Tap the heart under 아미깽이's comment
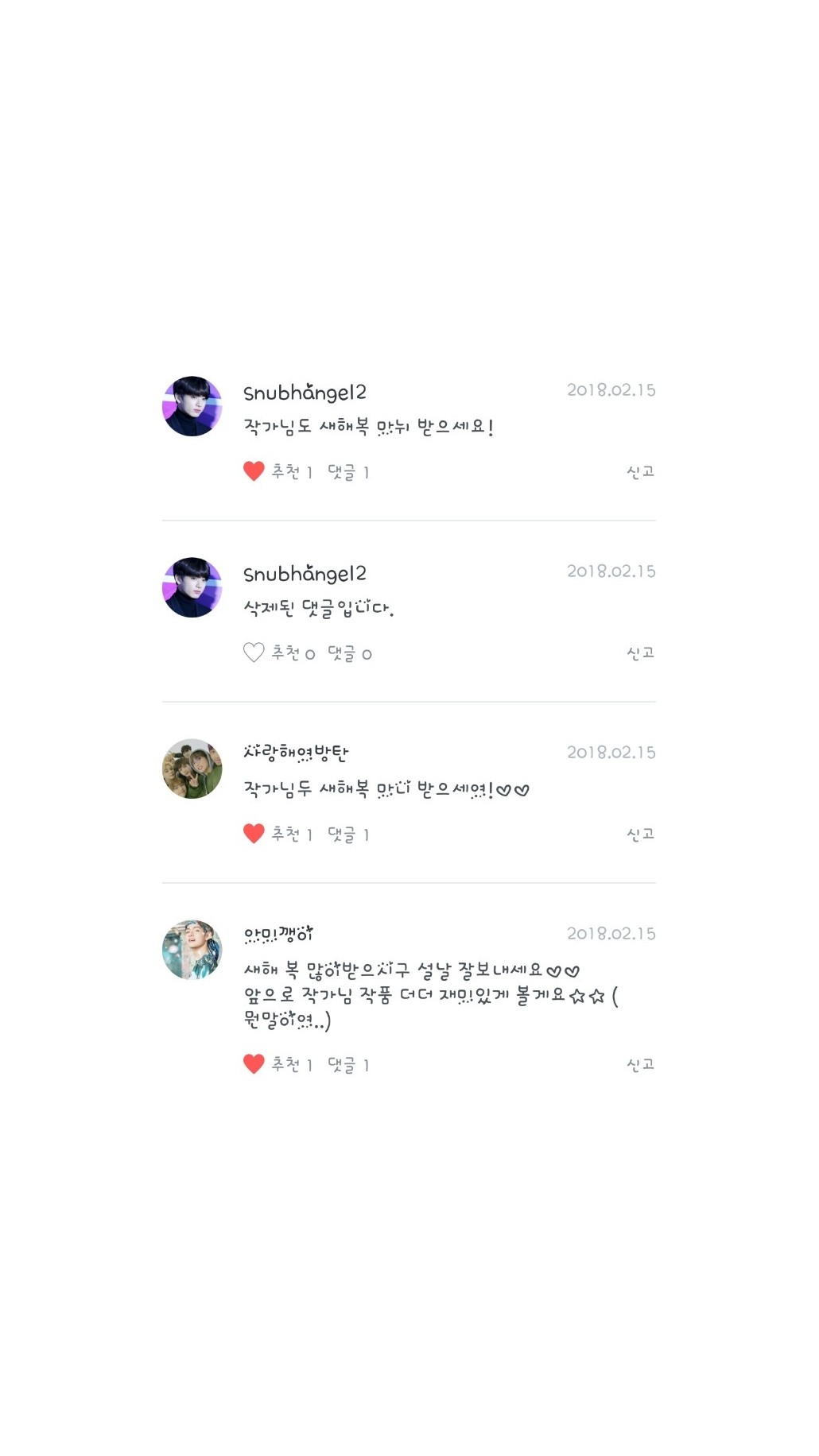 click(254, 1064)
